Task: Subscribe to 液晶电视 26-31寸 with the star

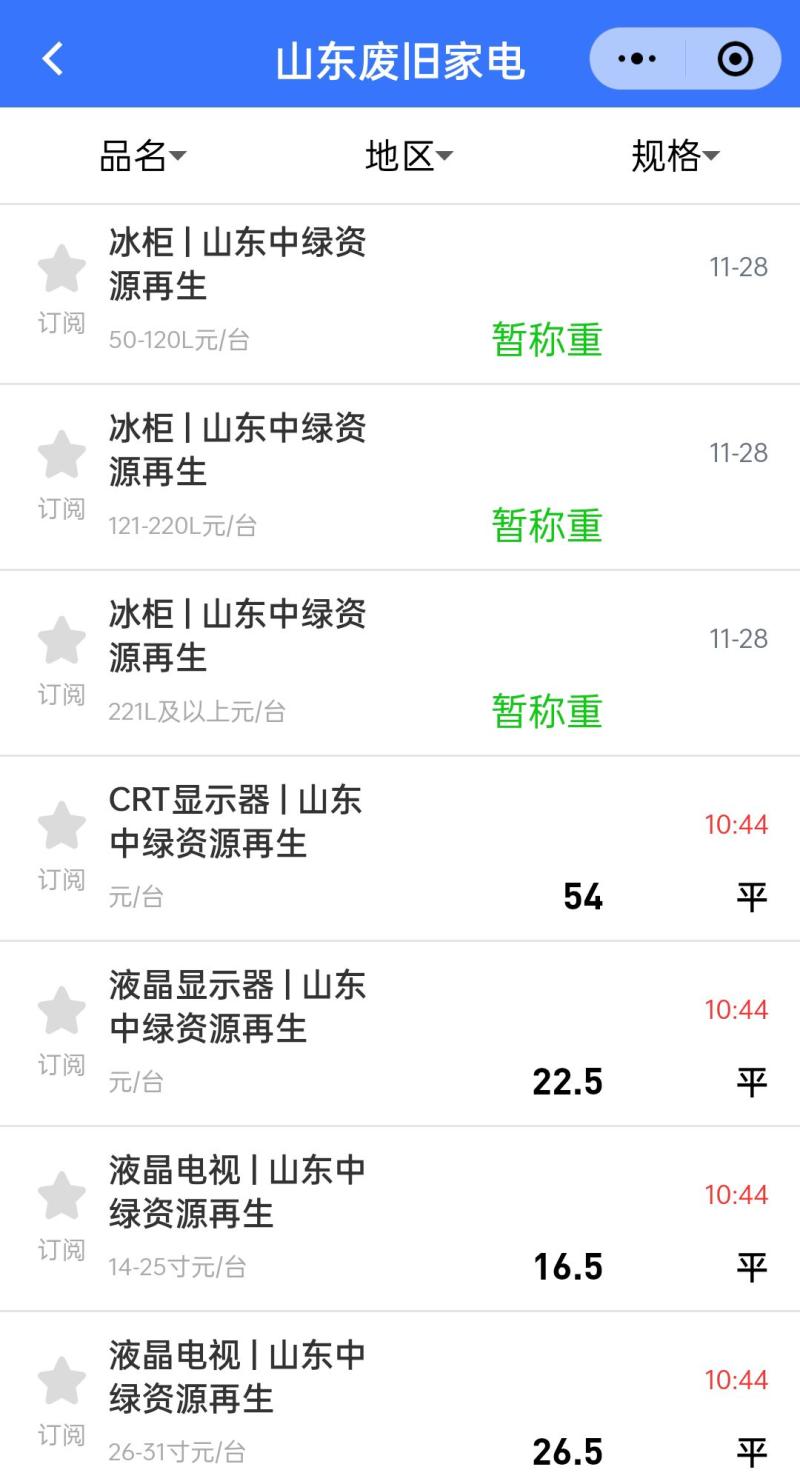Action: pos(62,1382)
